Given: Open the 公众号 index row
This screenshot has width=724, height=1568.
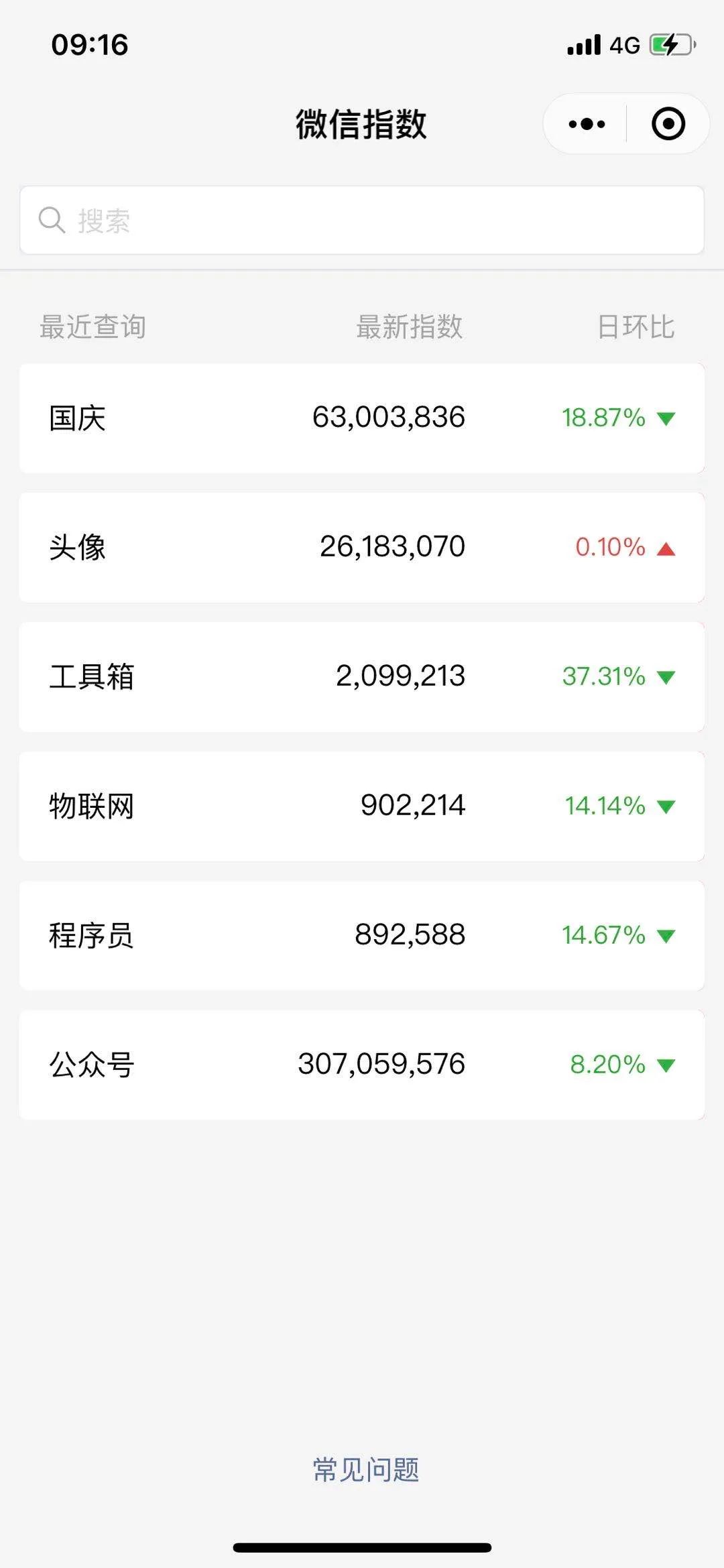Looking at the screenshot, I should click(362, 1065).
